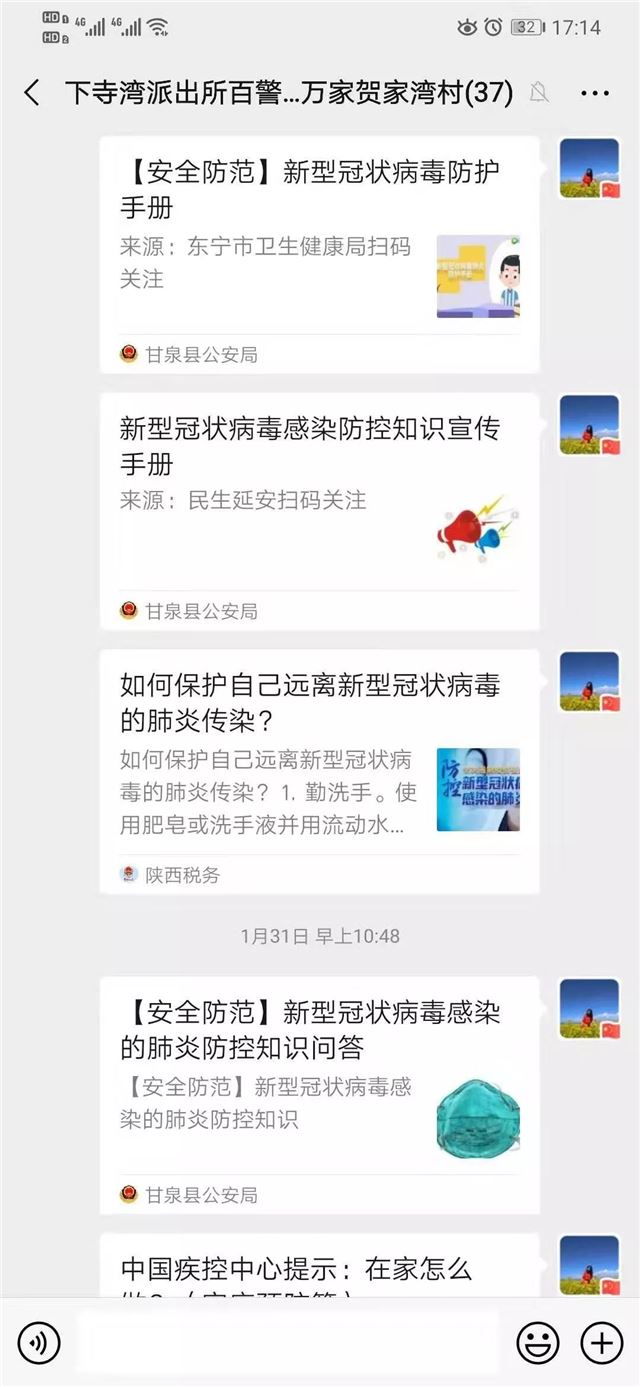Open the 中国疾控中心提示 article card
Screen dimensions: 640x1387
click(x=319, y=1268)
